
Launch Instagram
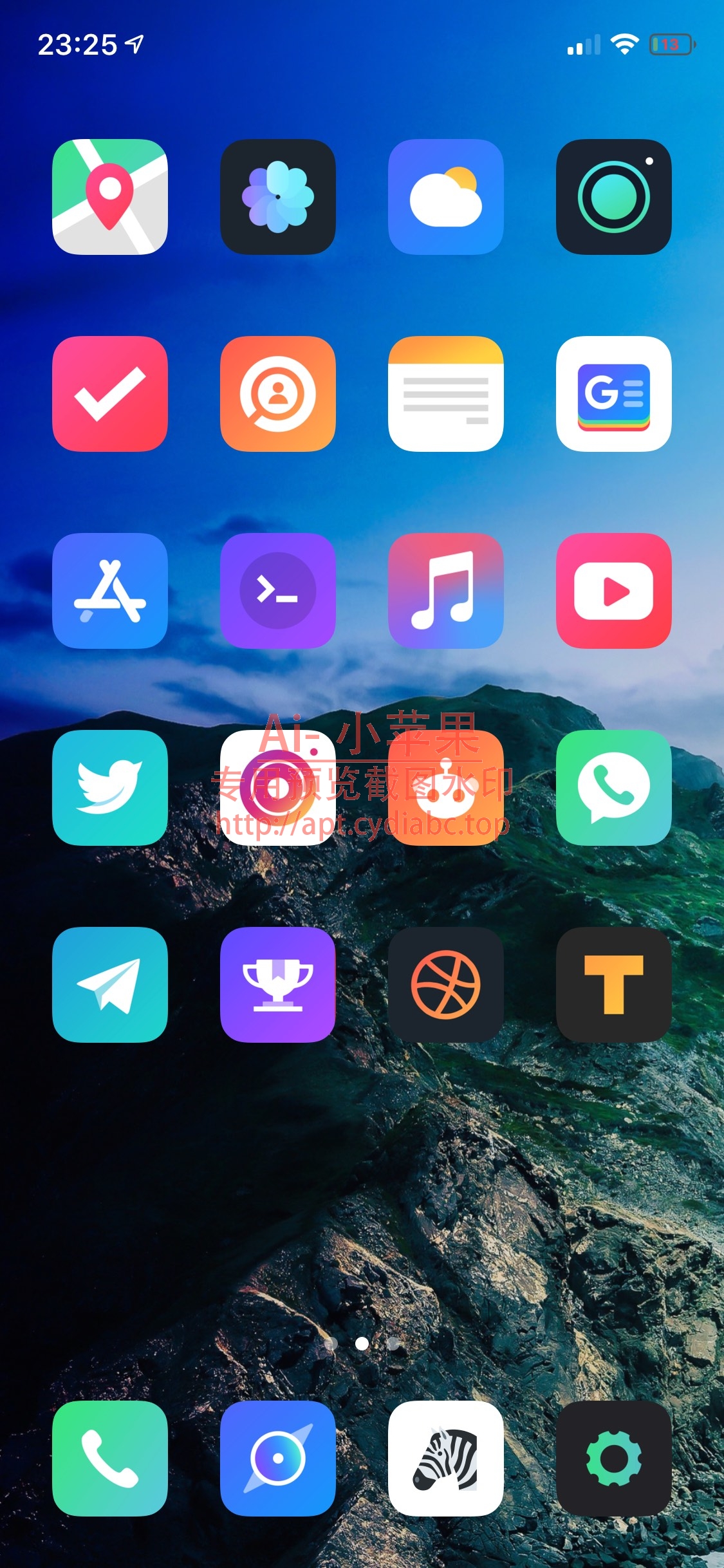(278, 788)
